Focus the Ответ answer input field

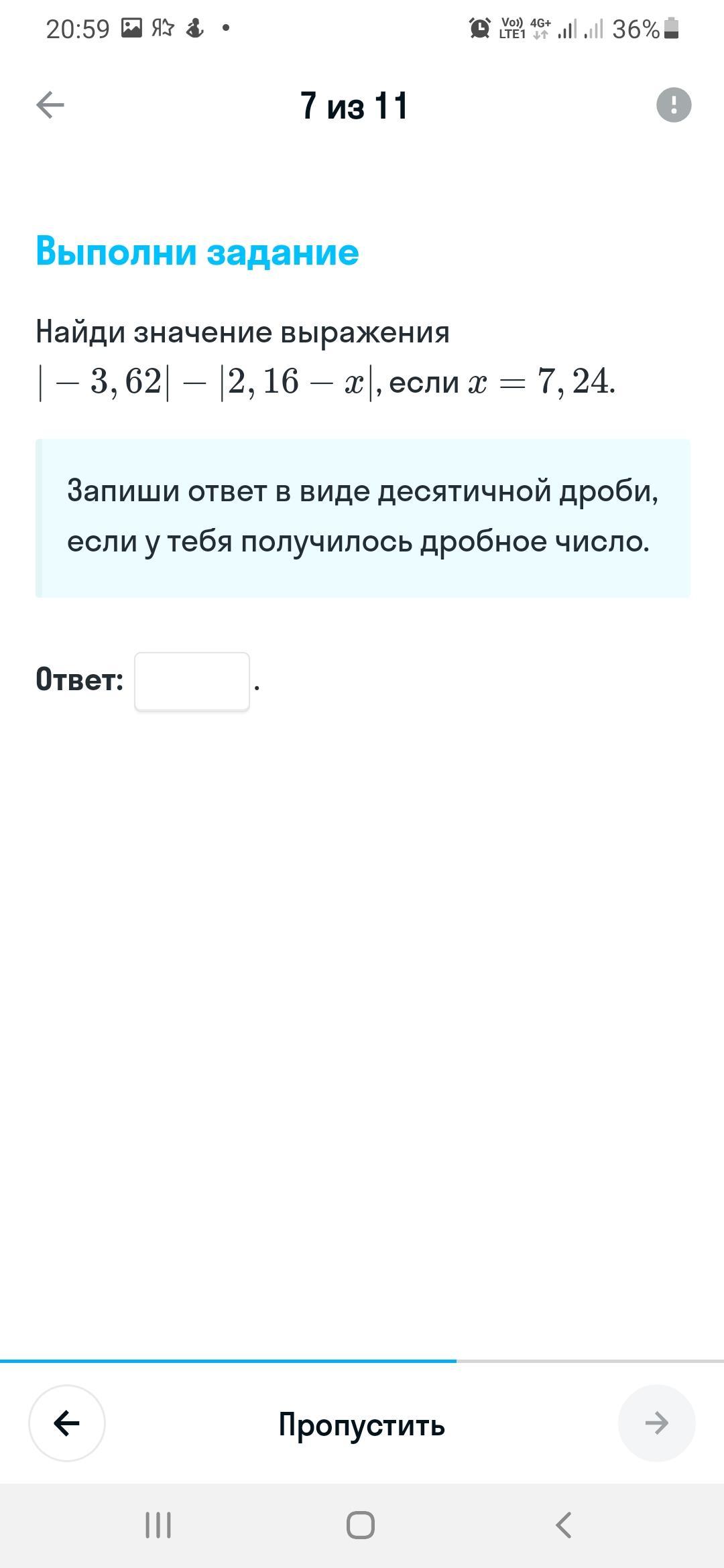click(x=192, y=681)
